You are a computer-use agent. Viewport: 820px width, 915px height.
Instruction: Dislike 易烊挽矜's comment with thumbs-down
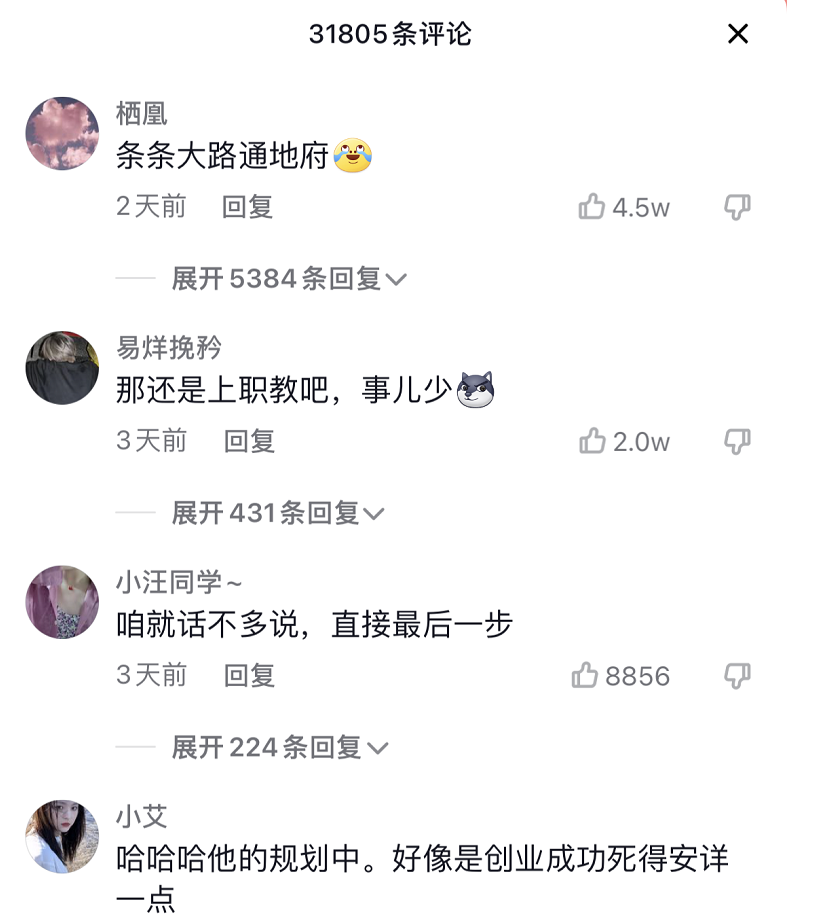(737, 441)
